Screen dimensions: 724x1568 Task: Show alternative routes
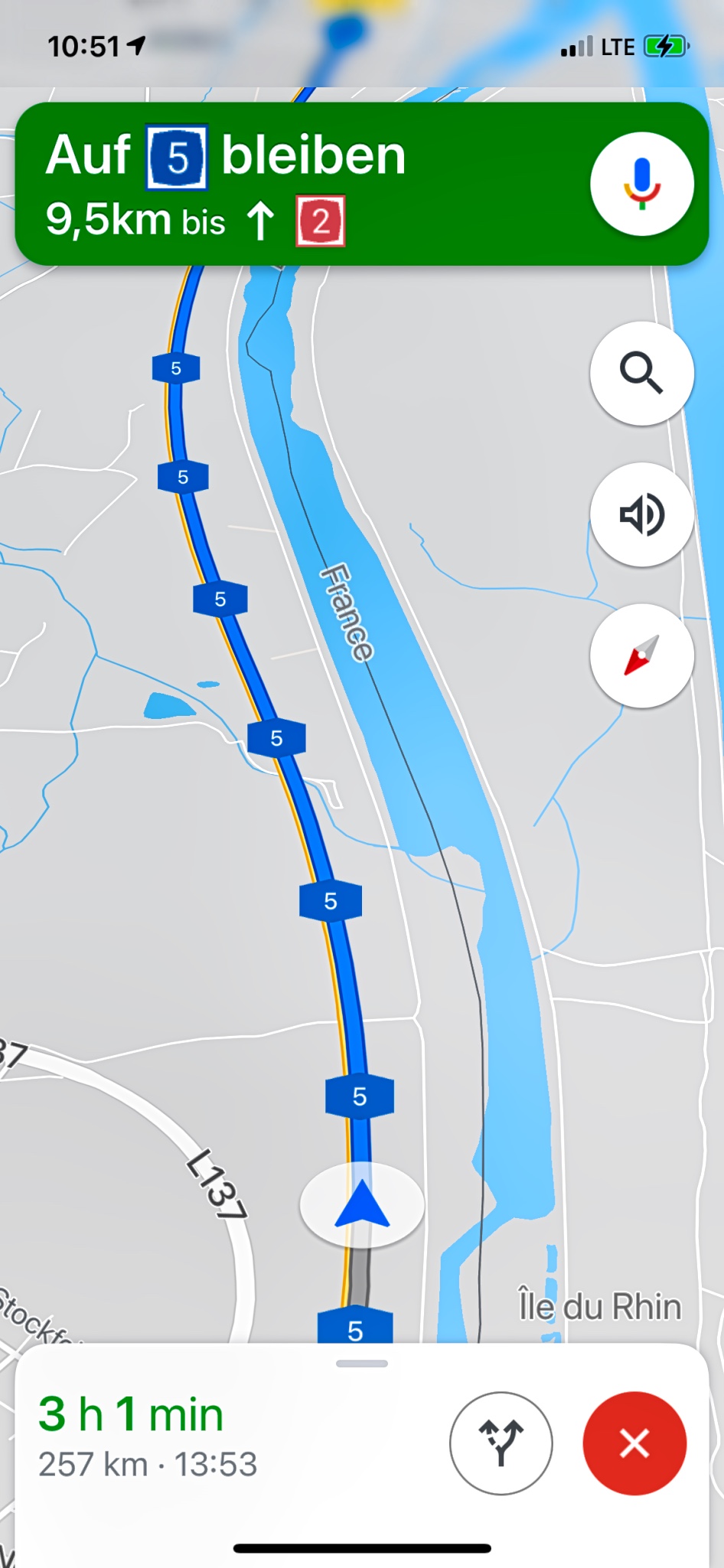click(x=501, y=1443)
